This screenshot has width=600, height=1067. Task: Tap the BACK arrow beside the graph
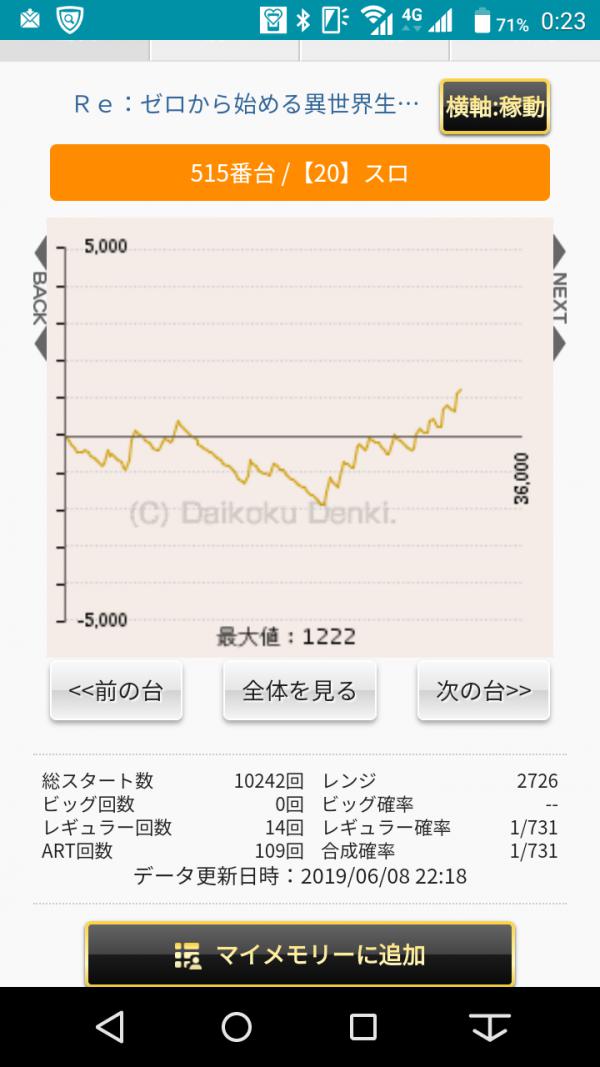coord(40,298)
